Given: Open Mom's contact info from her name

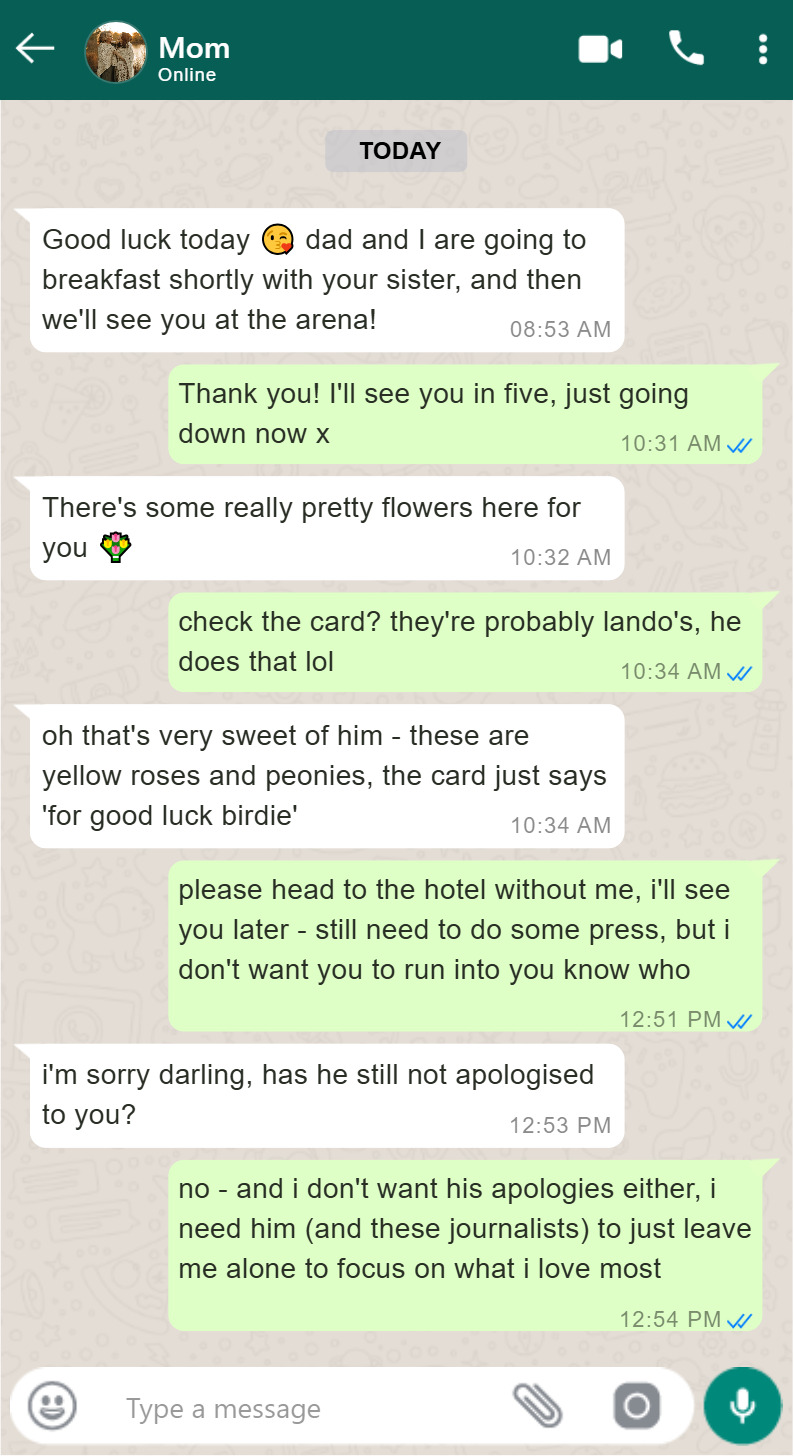Looking at the screenshot, I should pyautogui.click(x=194, y=49).
